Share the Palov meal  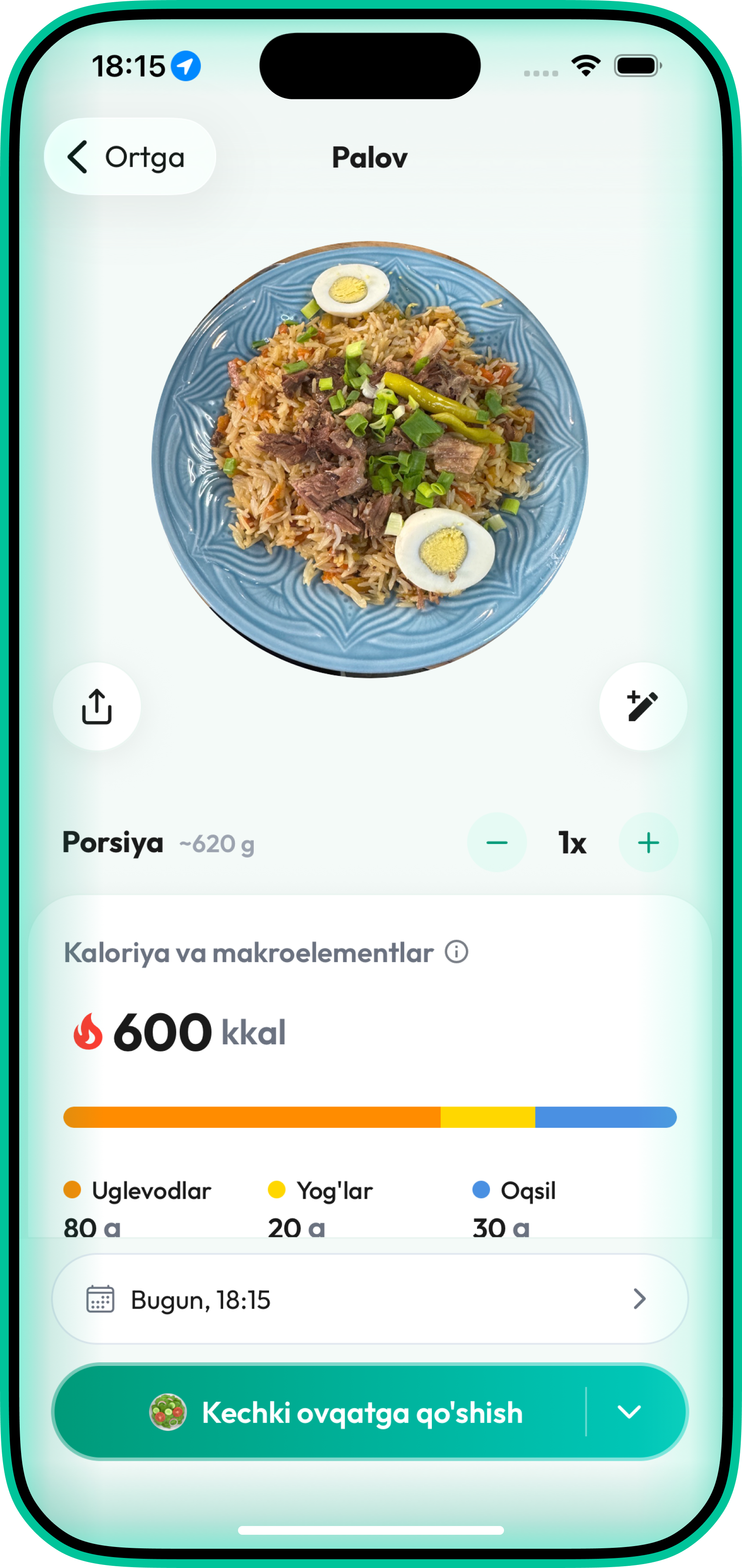coord(97,707)
